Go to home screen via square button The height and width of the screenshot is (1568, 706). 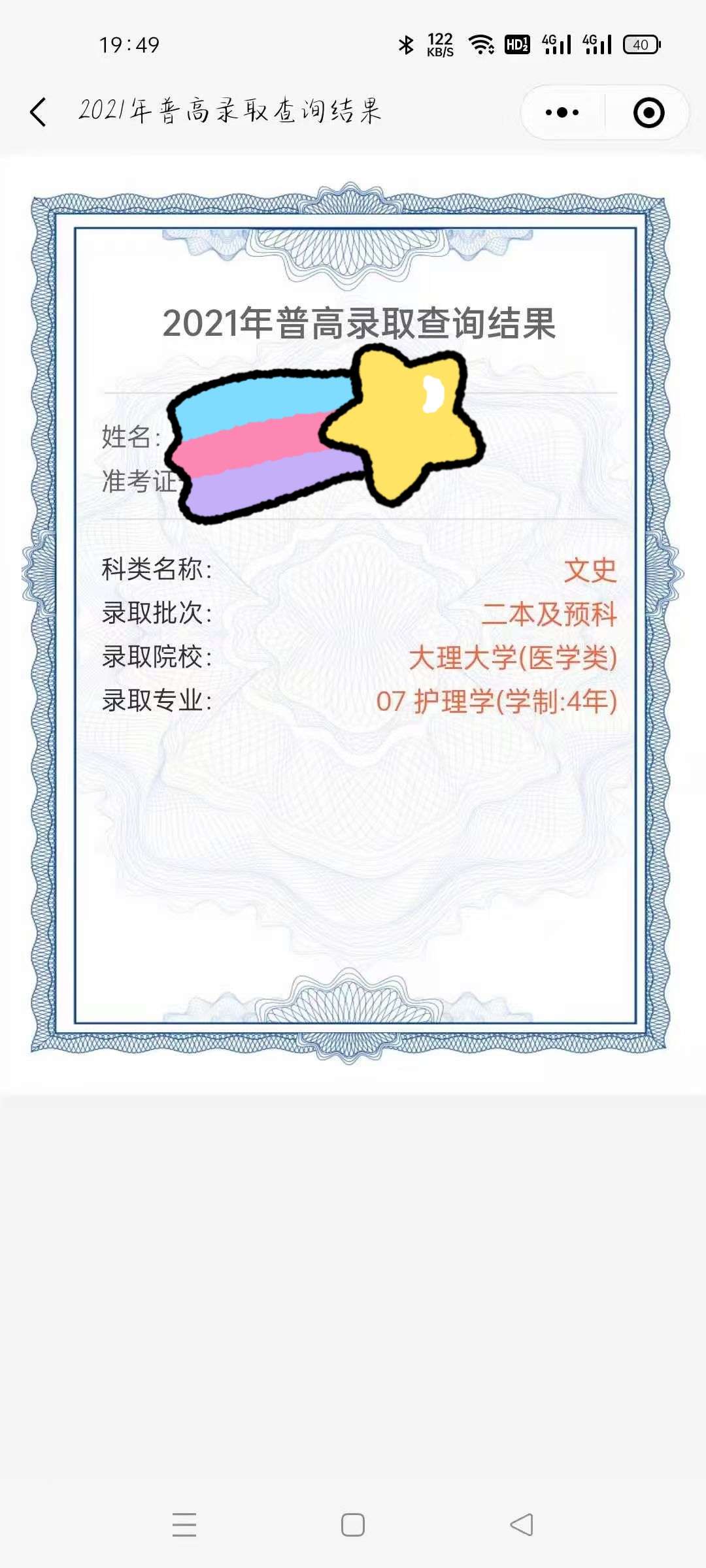[x=353, y=1525]
